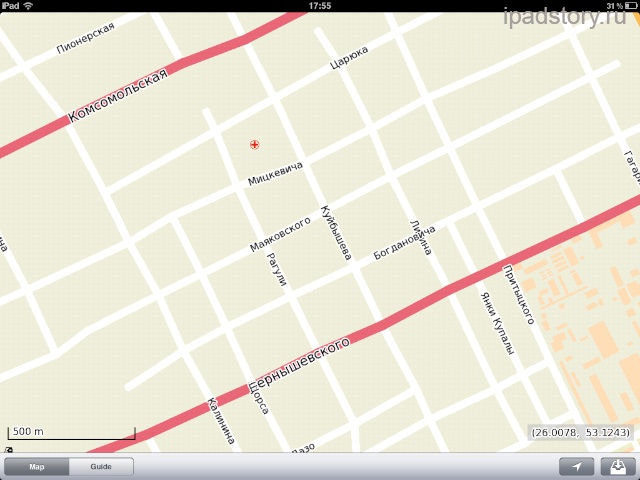Screen dimensions: 640x480
Task: Switch to the Guide segment
Action: 101,466
